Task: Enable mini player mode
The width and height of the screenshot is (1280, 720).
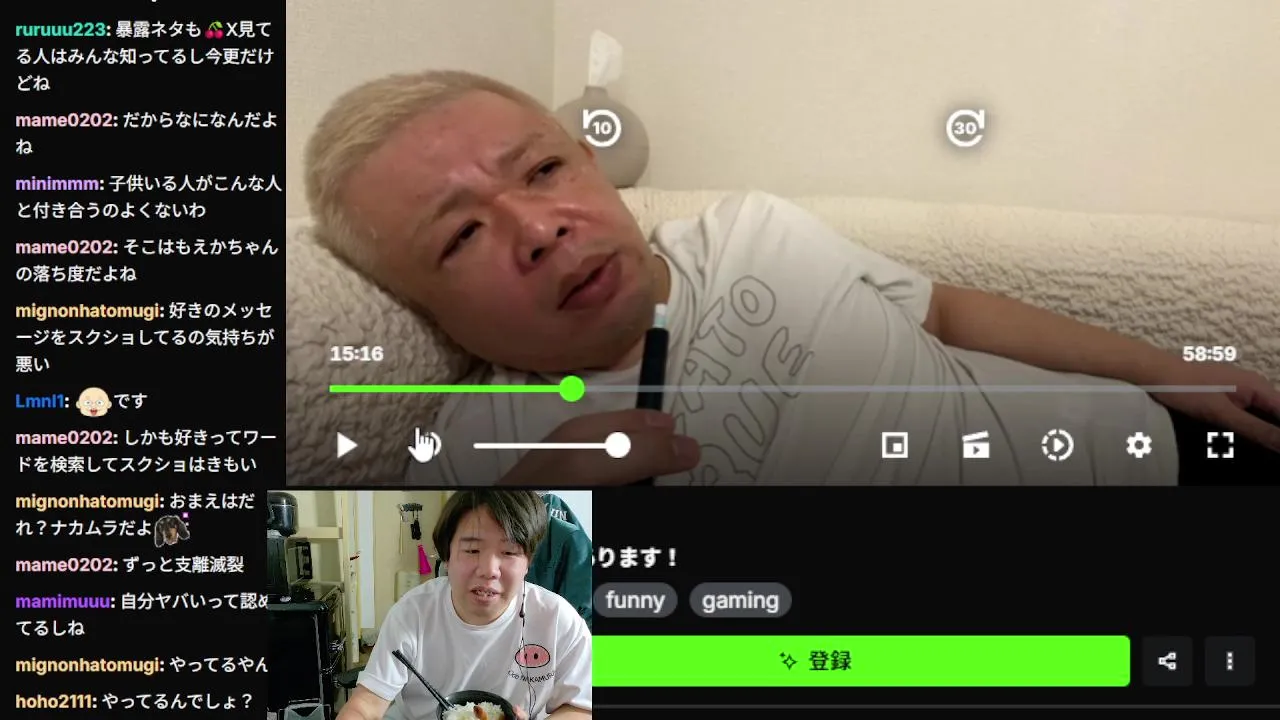Action: pyautogui.click(x=895, y=446)
